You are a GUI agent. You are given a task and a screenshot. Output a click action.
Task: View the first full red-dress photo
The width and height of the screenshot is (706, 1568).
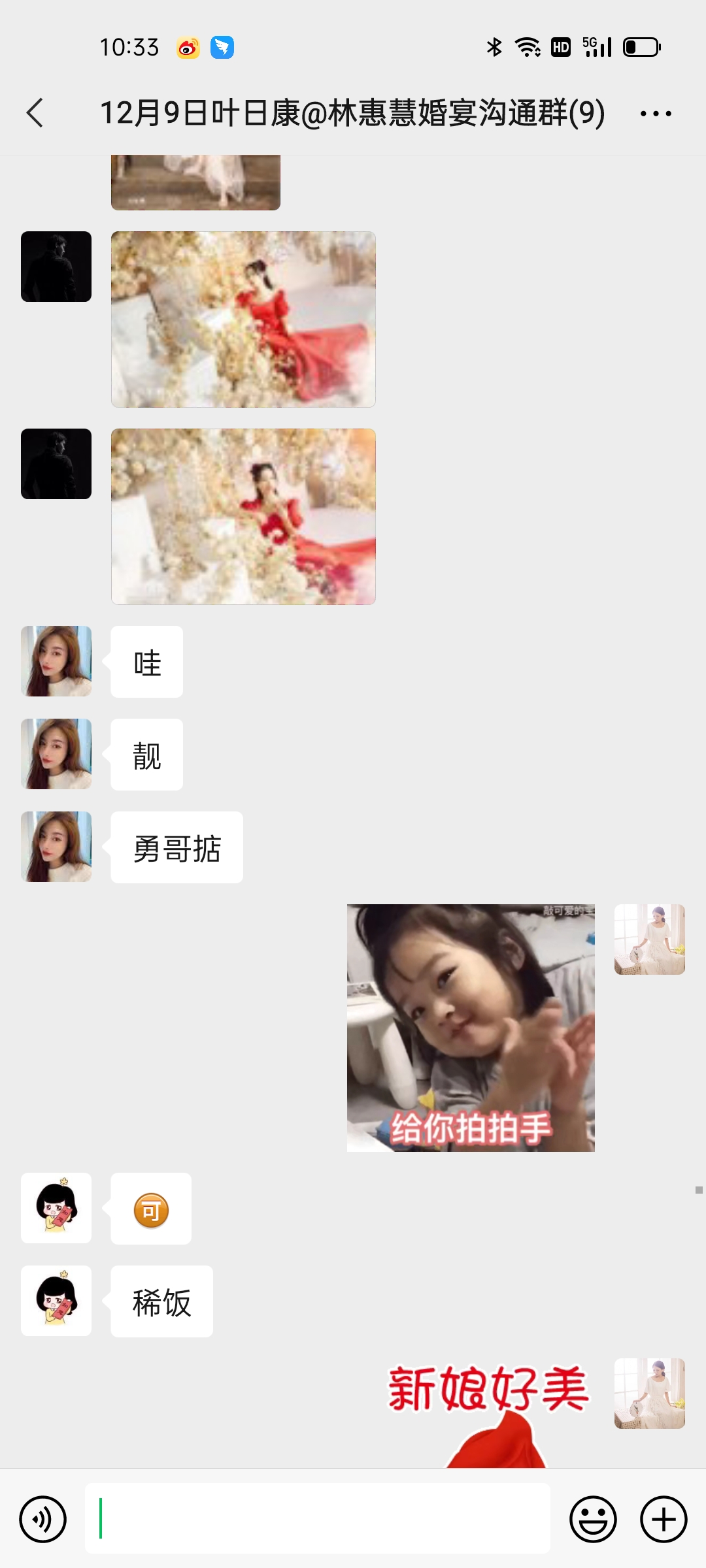pyautogui.click(x=243, y=319)
